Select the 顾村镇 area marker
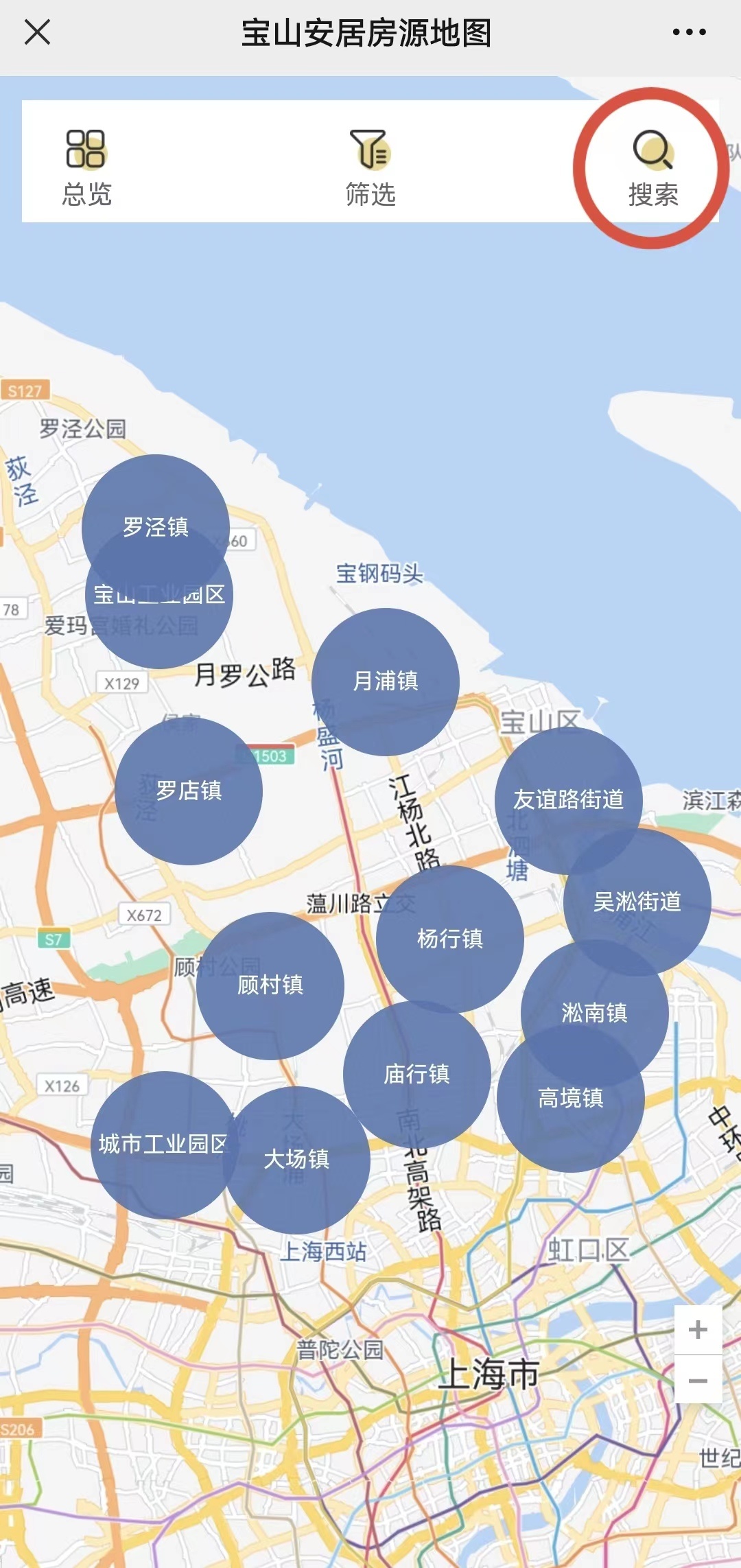 coord(270,985)
